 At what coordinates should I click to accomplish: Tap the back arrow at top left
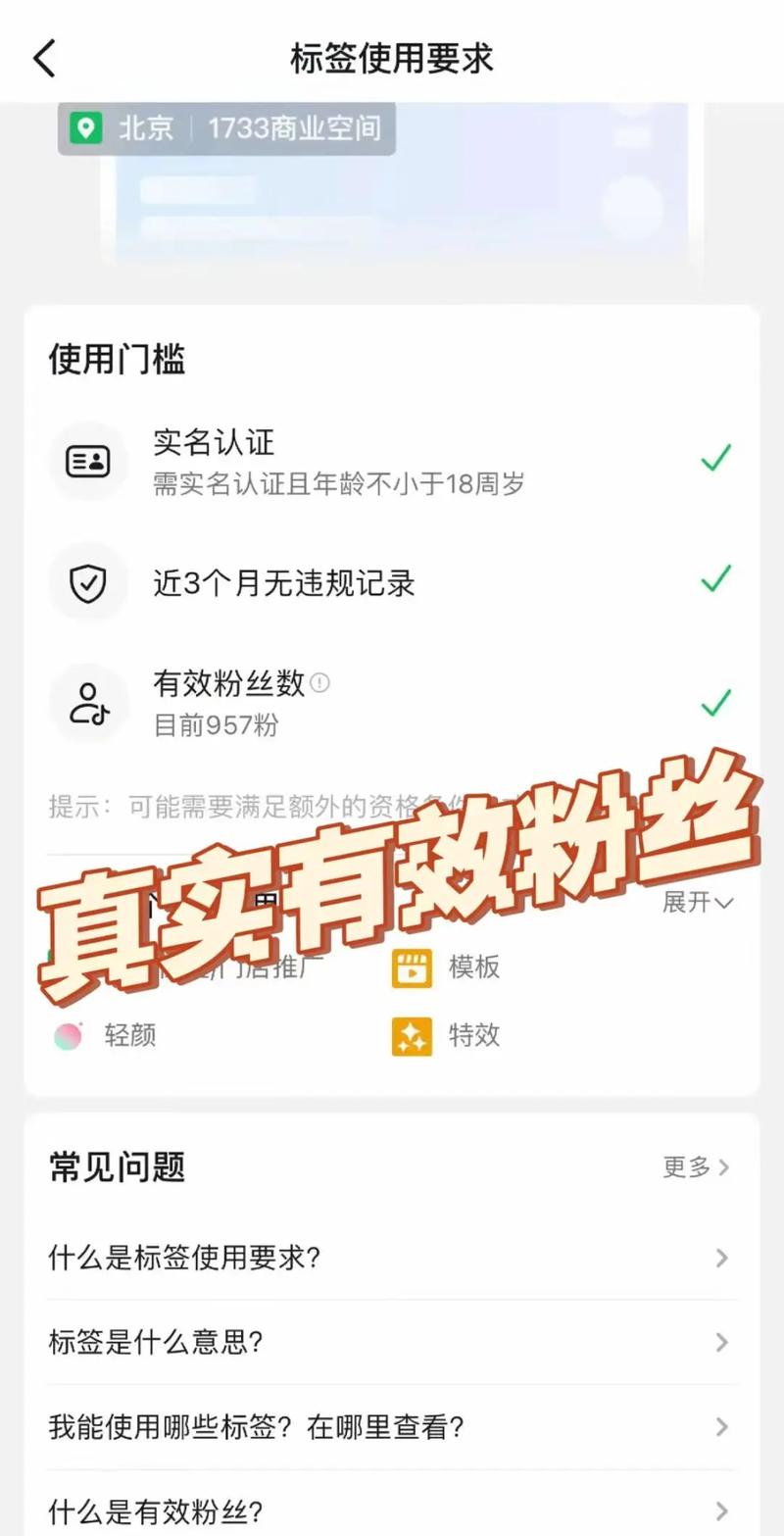click(43, 57)
